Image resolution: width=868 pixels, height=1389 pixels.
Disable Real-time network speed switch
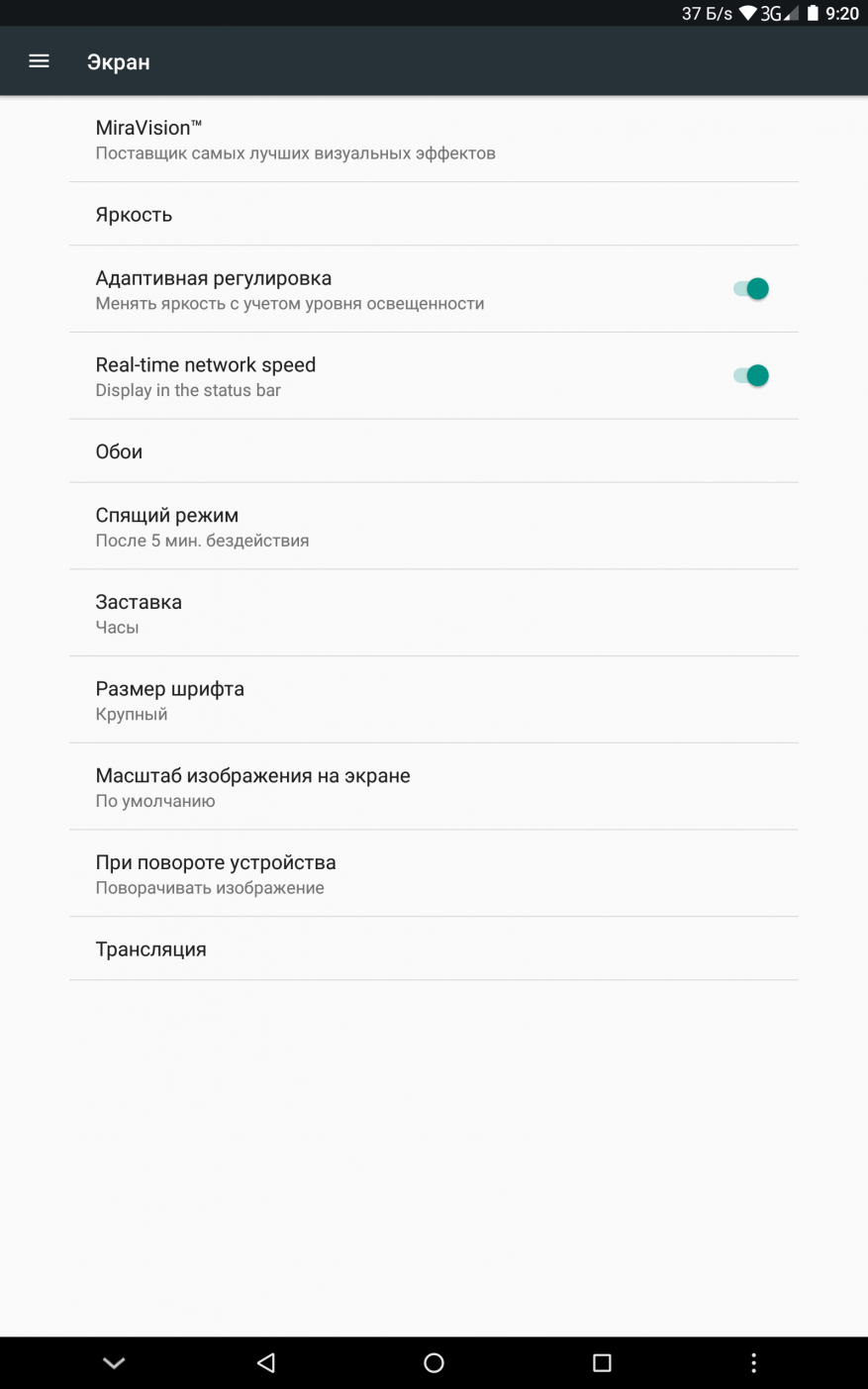(x=750, y=376)
